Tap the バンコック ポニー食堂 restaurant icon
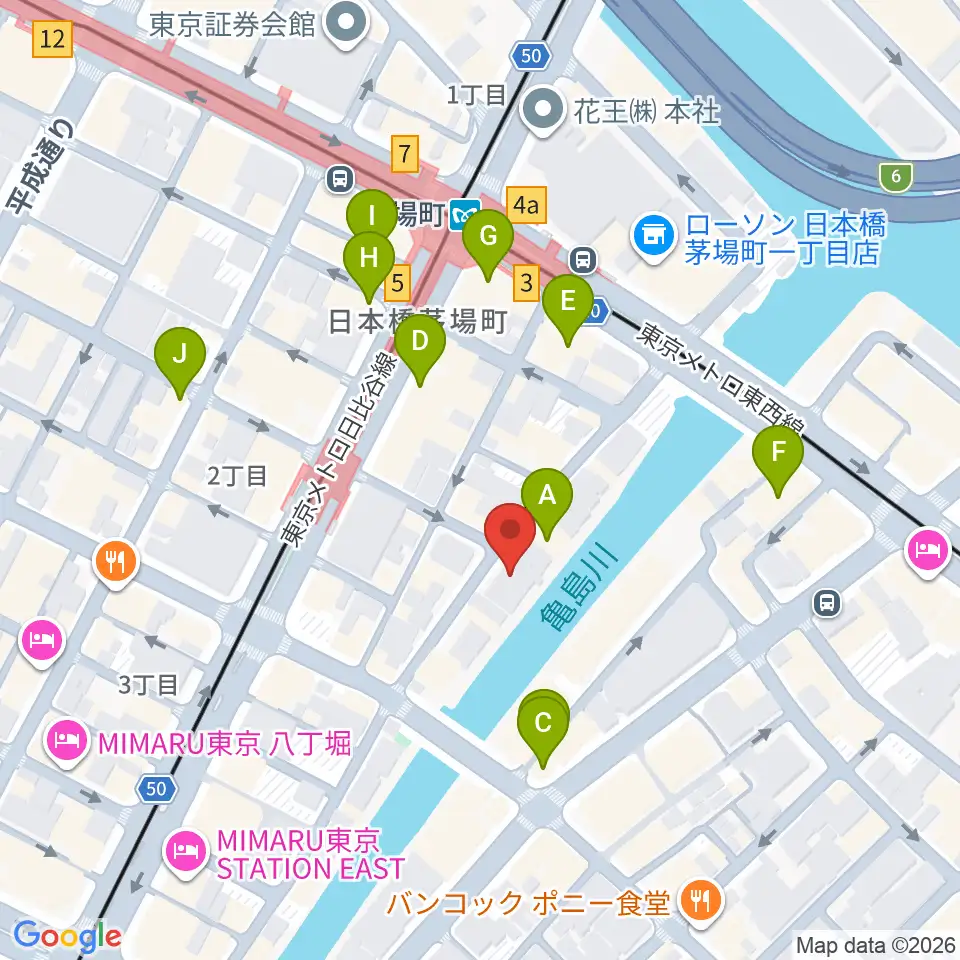The width and height of the screenshot is (960, 960). pyautogui.click(x=703, y=901)
